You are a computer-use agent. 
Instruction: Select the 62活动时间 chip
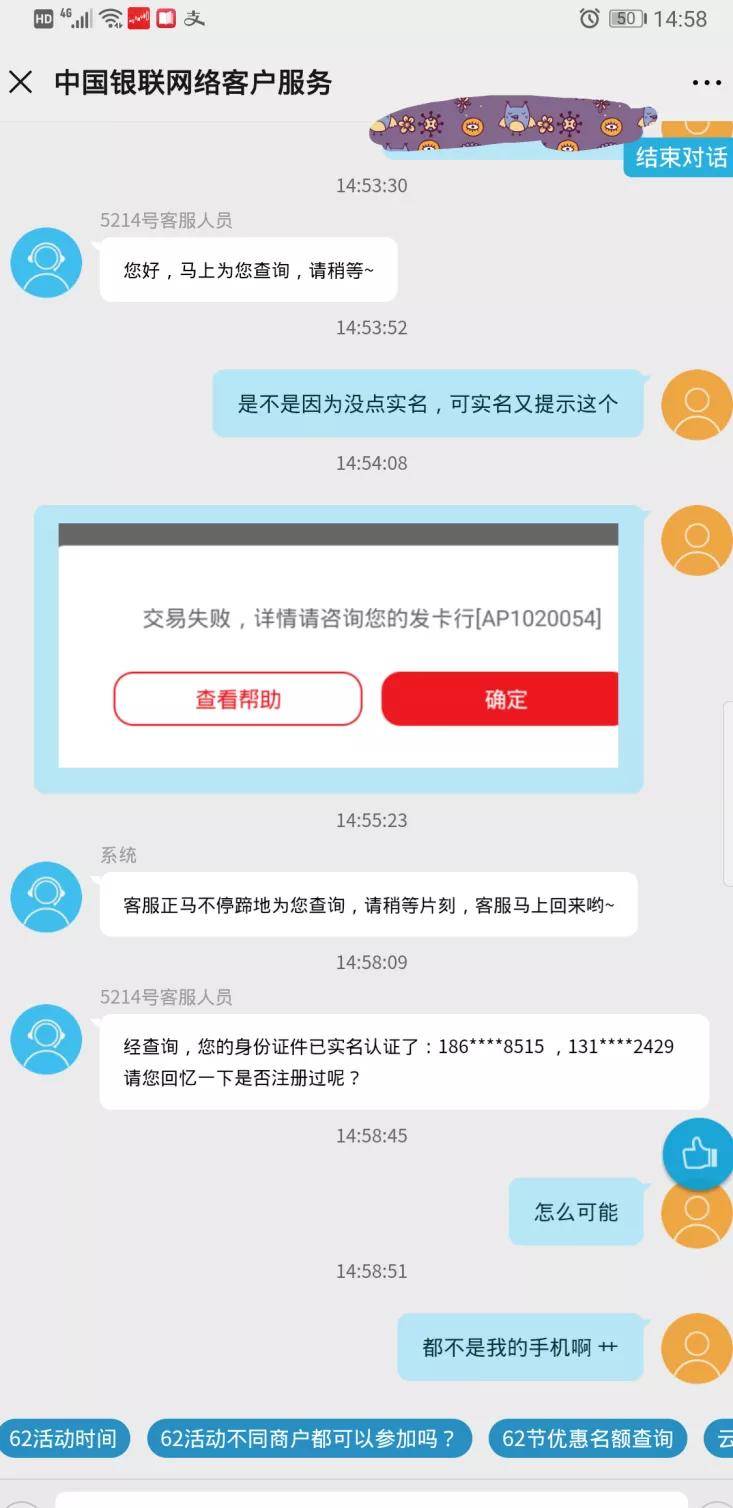[x=63, y=1439]
